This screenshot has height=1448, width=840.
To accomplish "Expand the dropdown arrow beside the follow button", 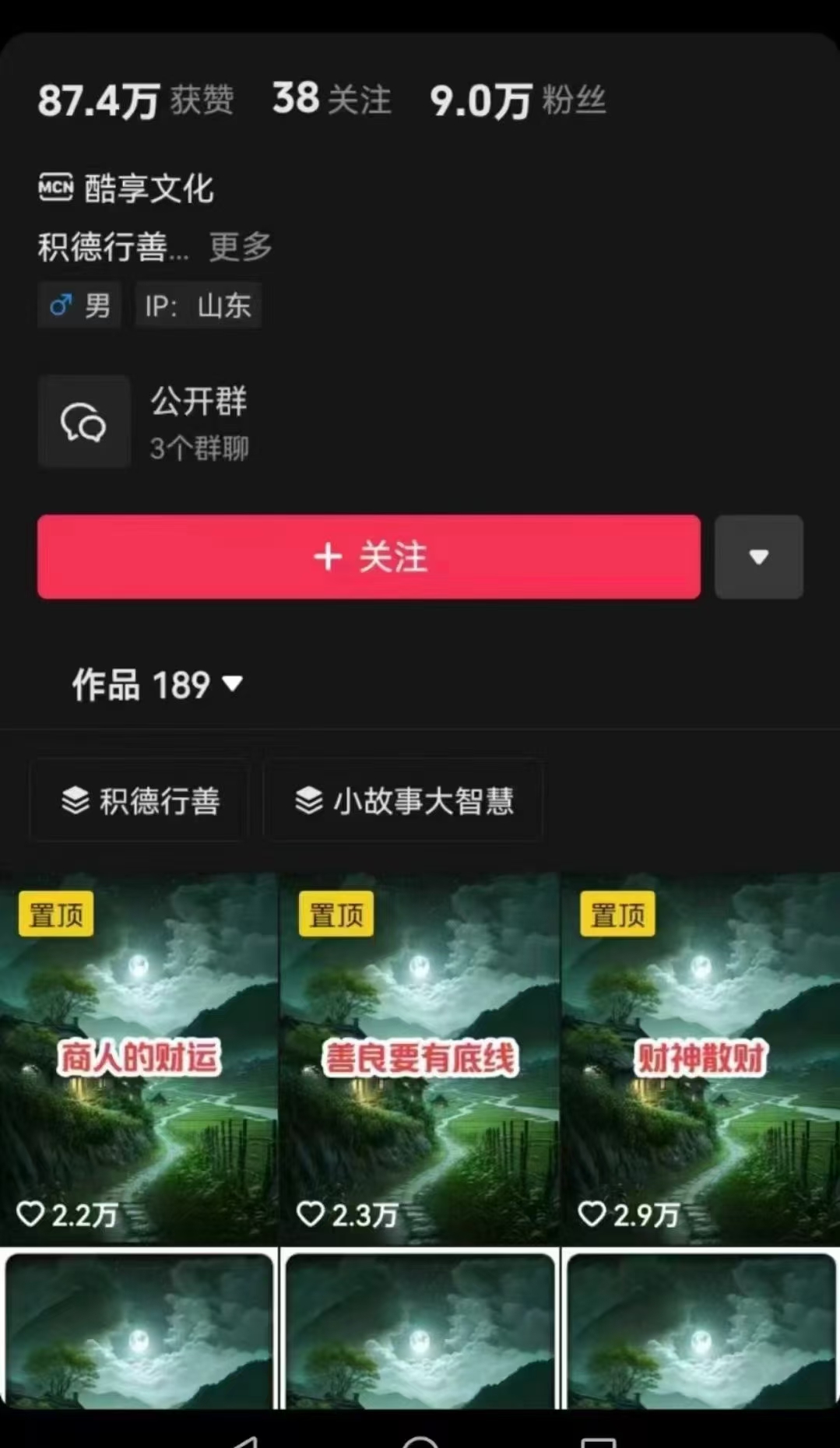I will tap(758, 557).
